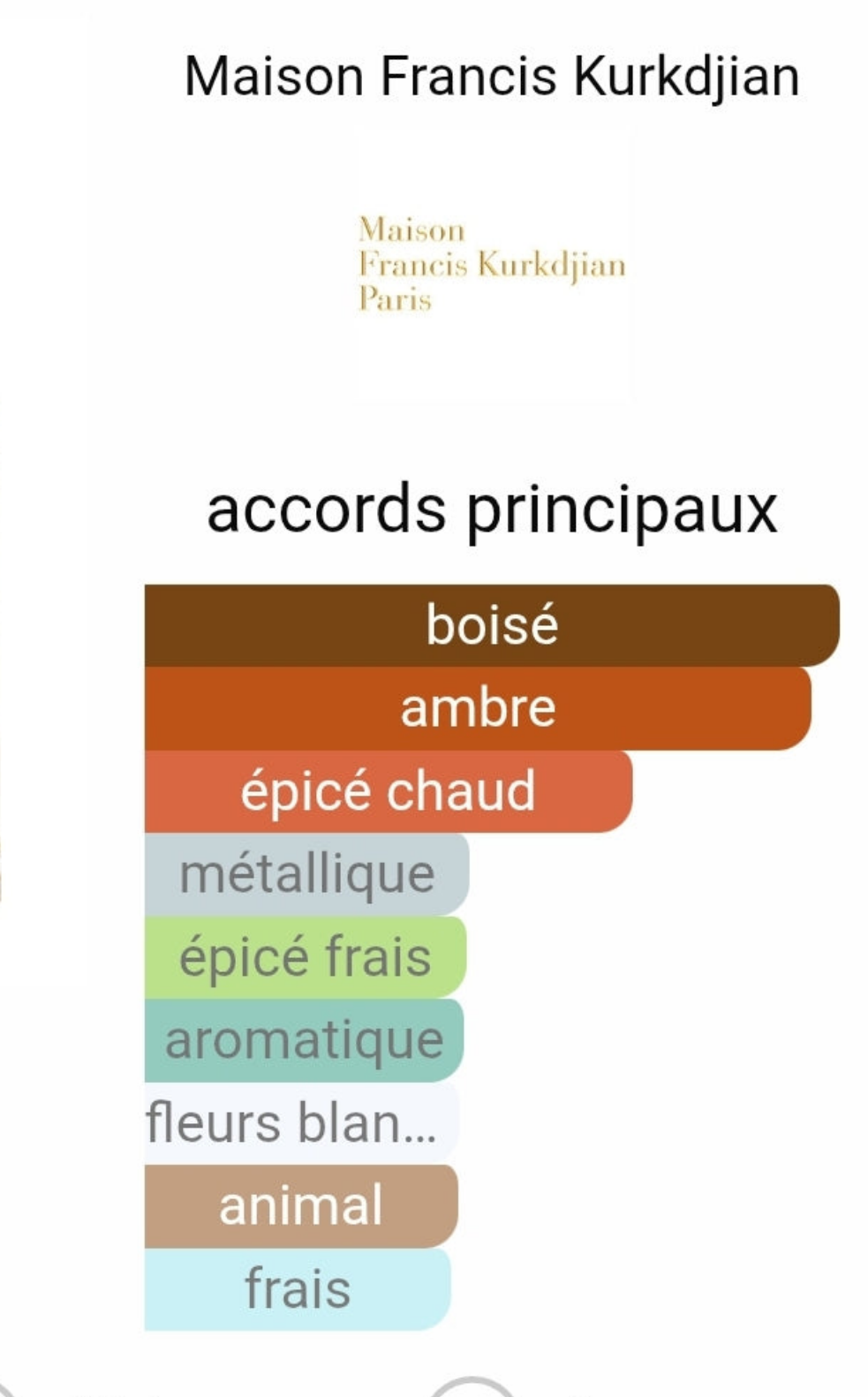Open the Maison Francis Kurkdjian brand link
The height and width of the screenshot is (1397, 868).
click(491, 76)
